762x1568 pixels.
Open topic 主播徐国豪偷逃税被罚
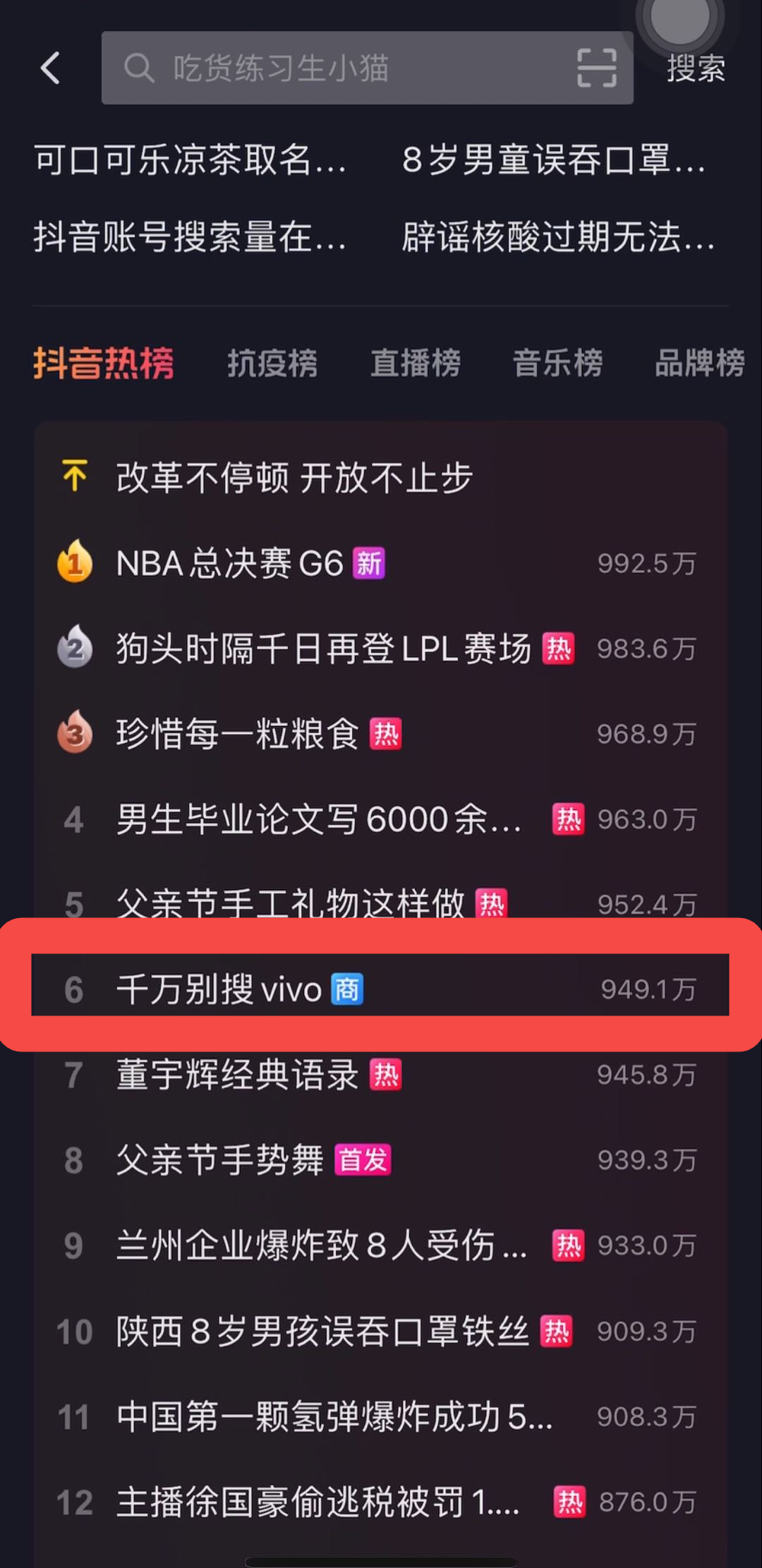click(380, 1502)
